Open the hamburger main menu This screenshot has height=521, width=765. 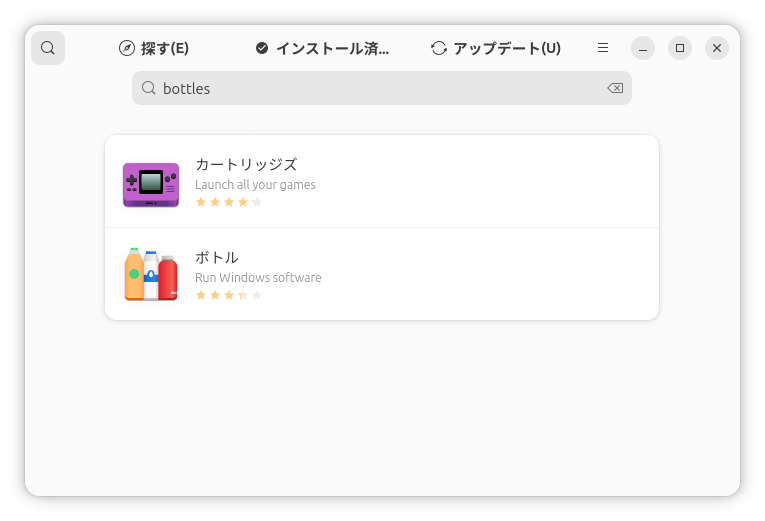click(603, 48)
